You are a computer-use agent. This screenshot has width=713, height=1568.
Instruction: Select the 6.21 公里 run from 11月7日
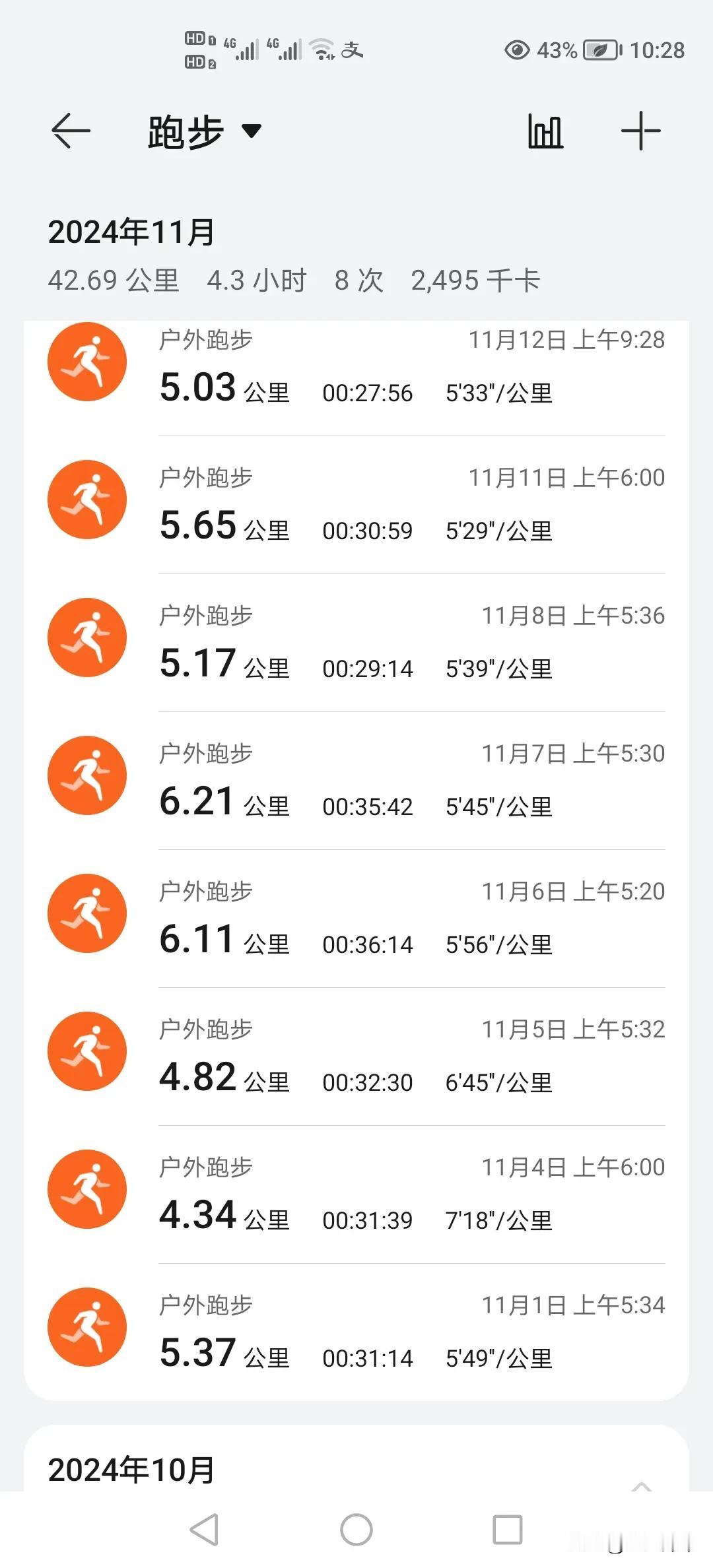pos(356,781)
